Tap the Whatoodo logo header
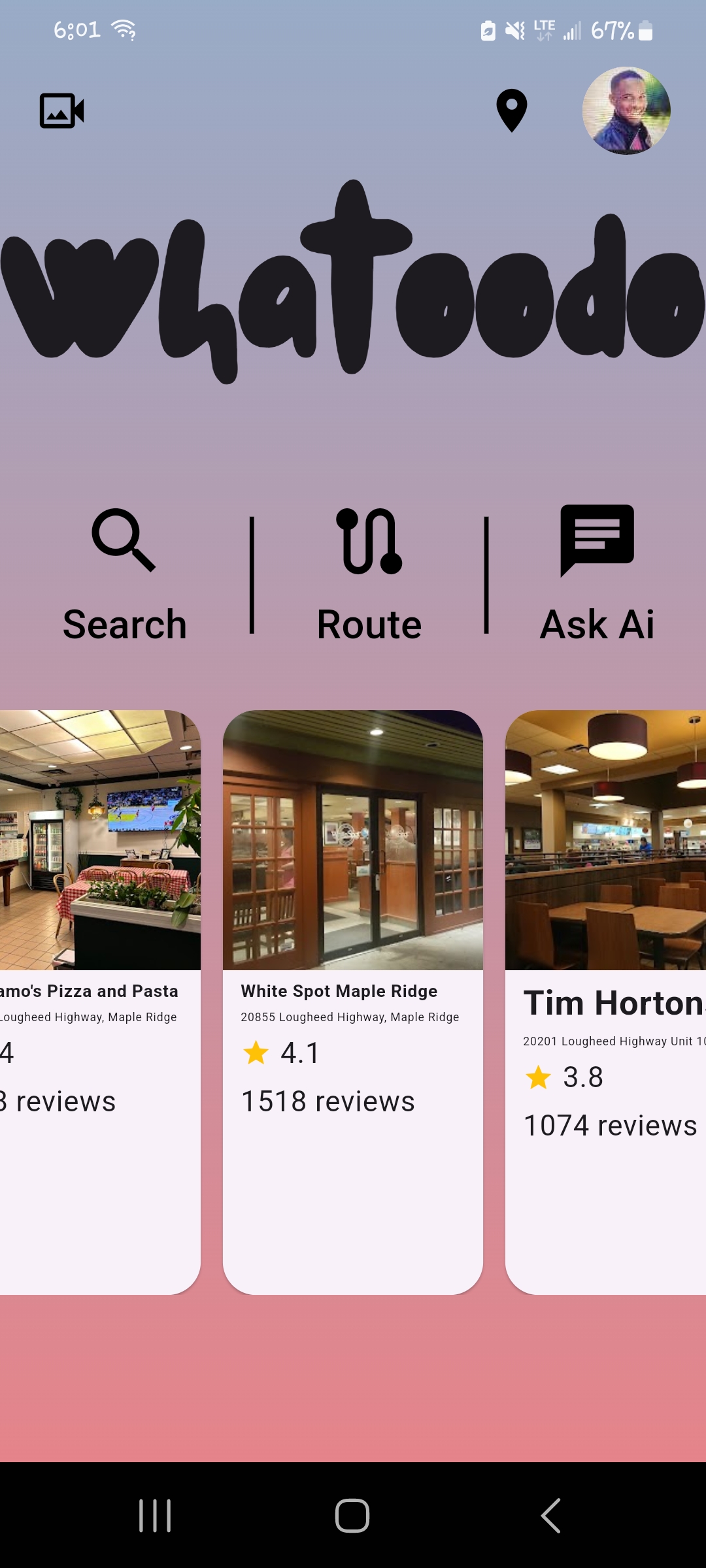The height and width of the screenshot is (1568, 706). point(353,287)
